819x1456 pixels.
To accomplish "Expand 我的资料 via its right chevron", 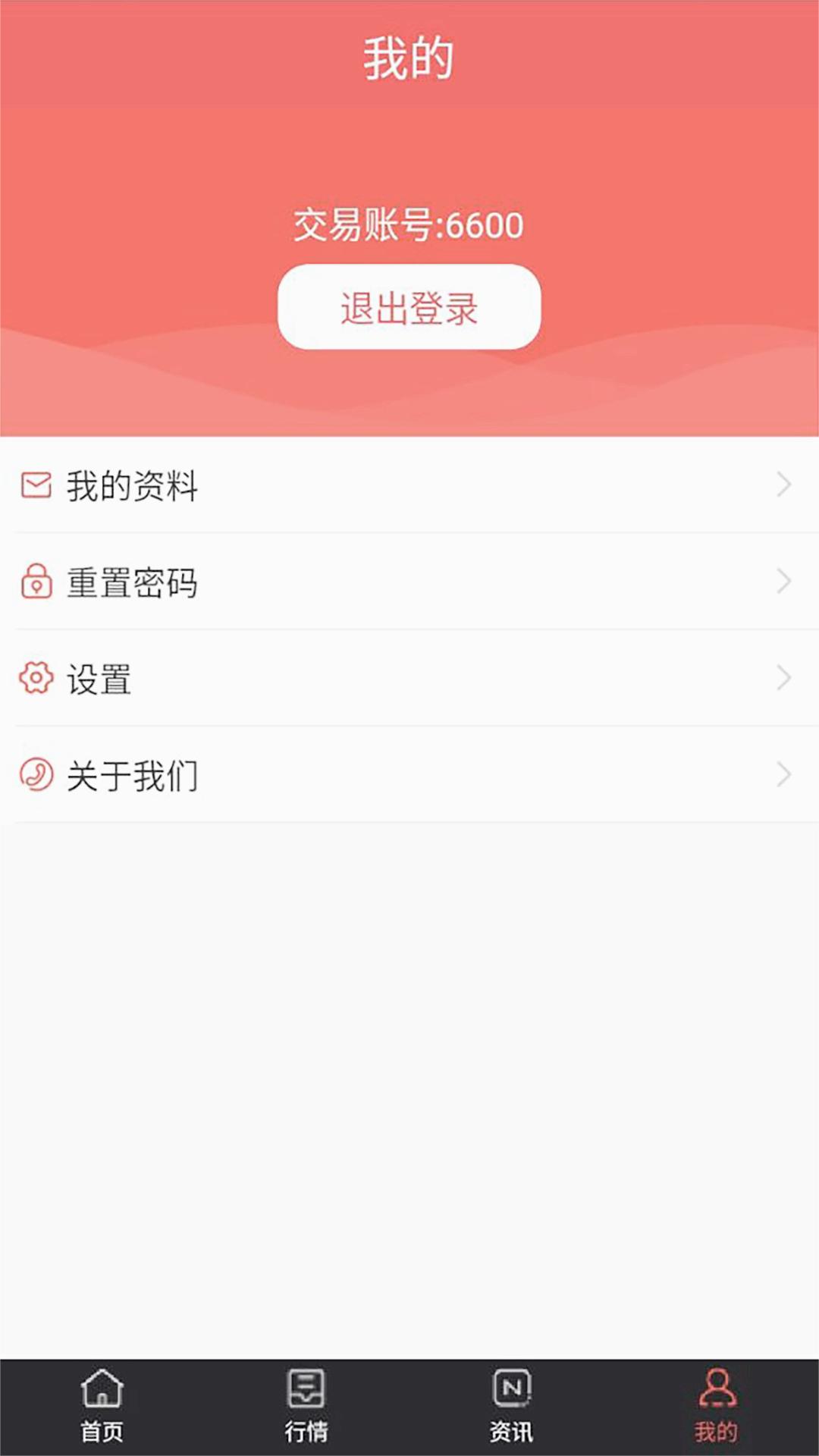I will (784, 486).
